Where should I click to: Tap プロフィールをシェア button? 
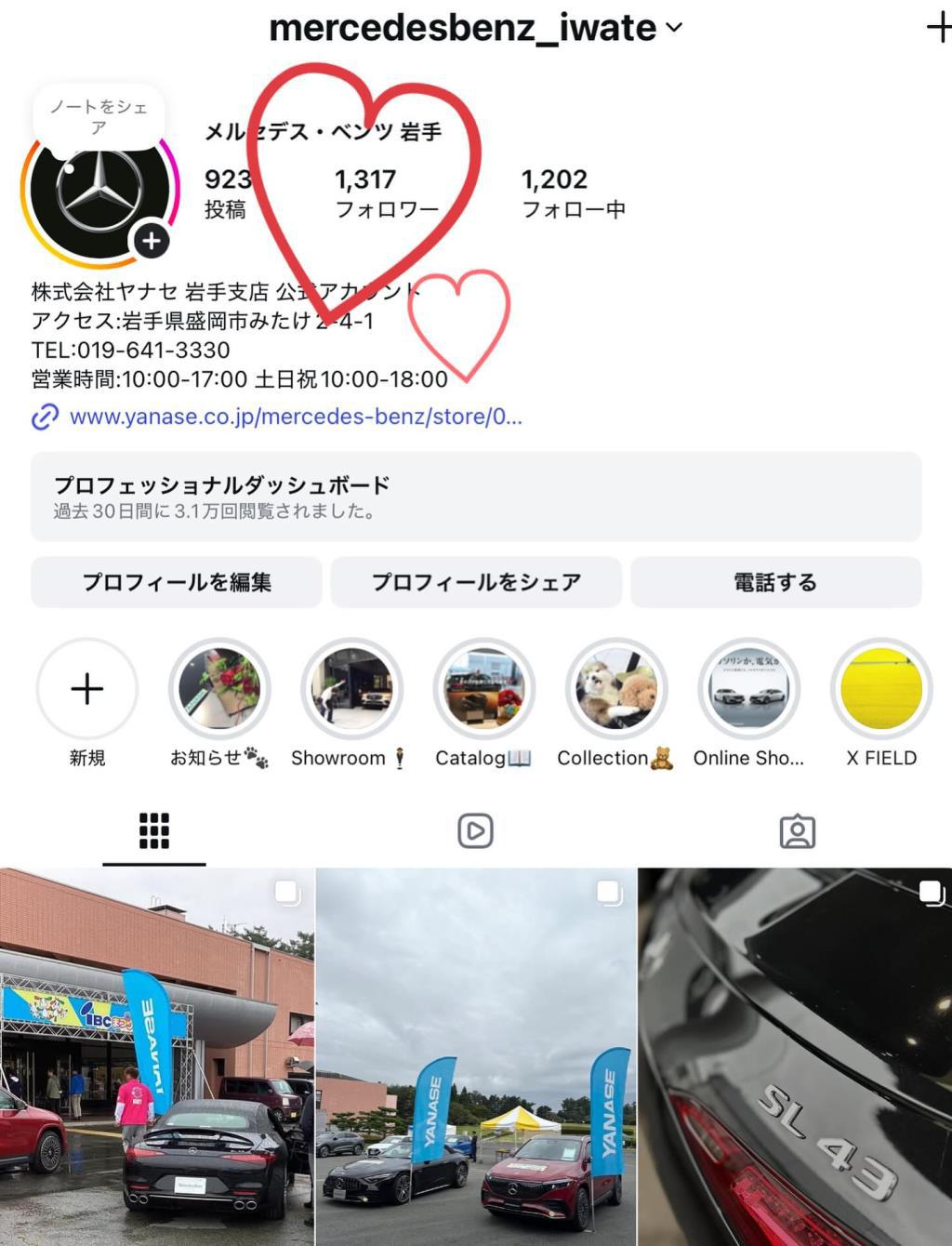(476, 582)
